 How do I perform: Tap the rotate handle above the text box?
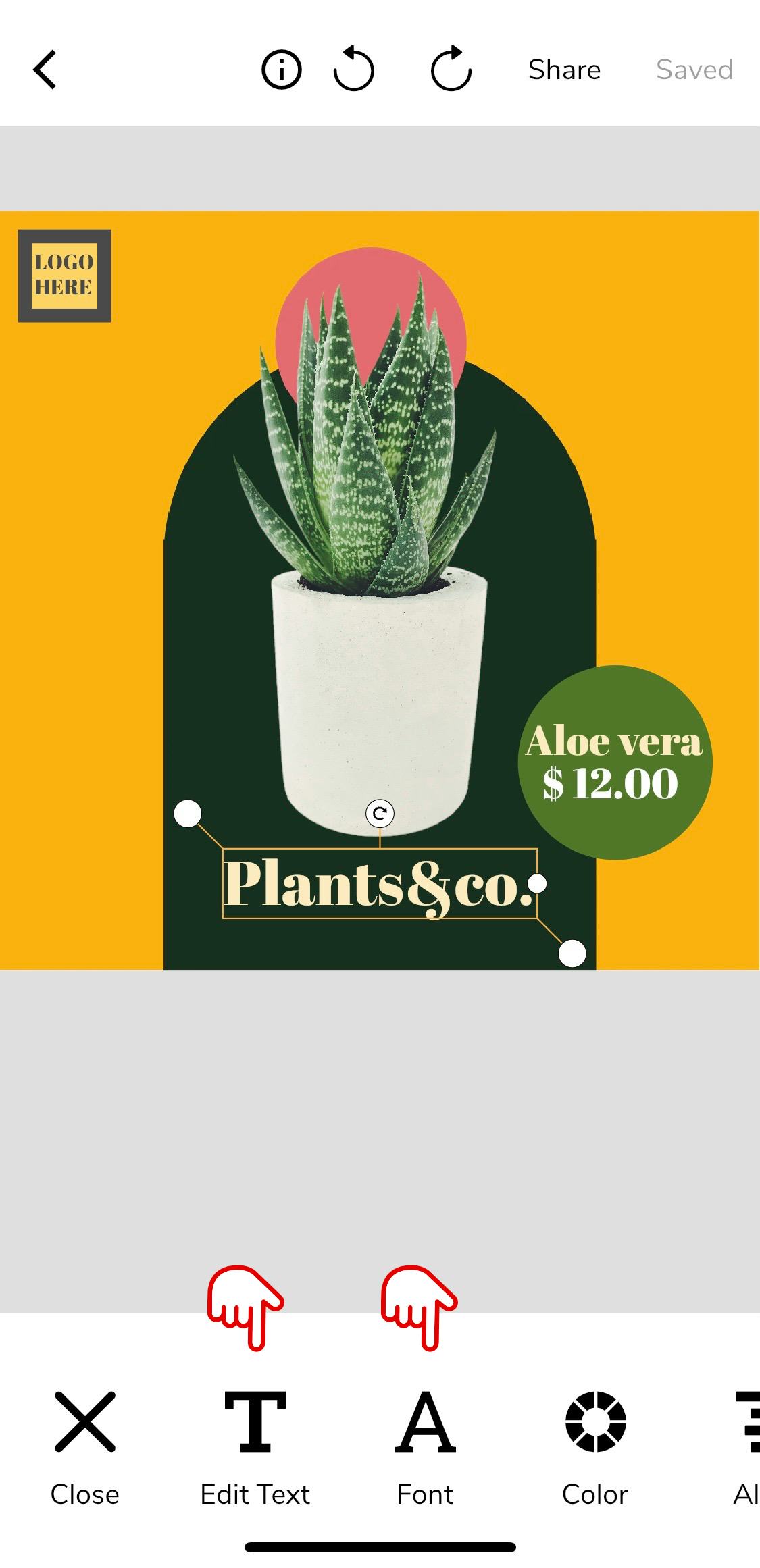tap(380, 814)
